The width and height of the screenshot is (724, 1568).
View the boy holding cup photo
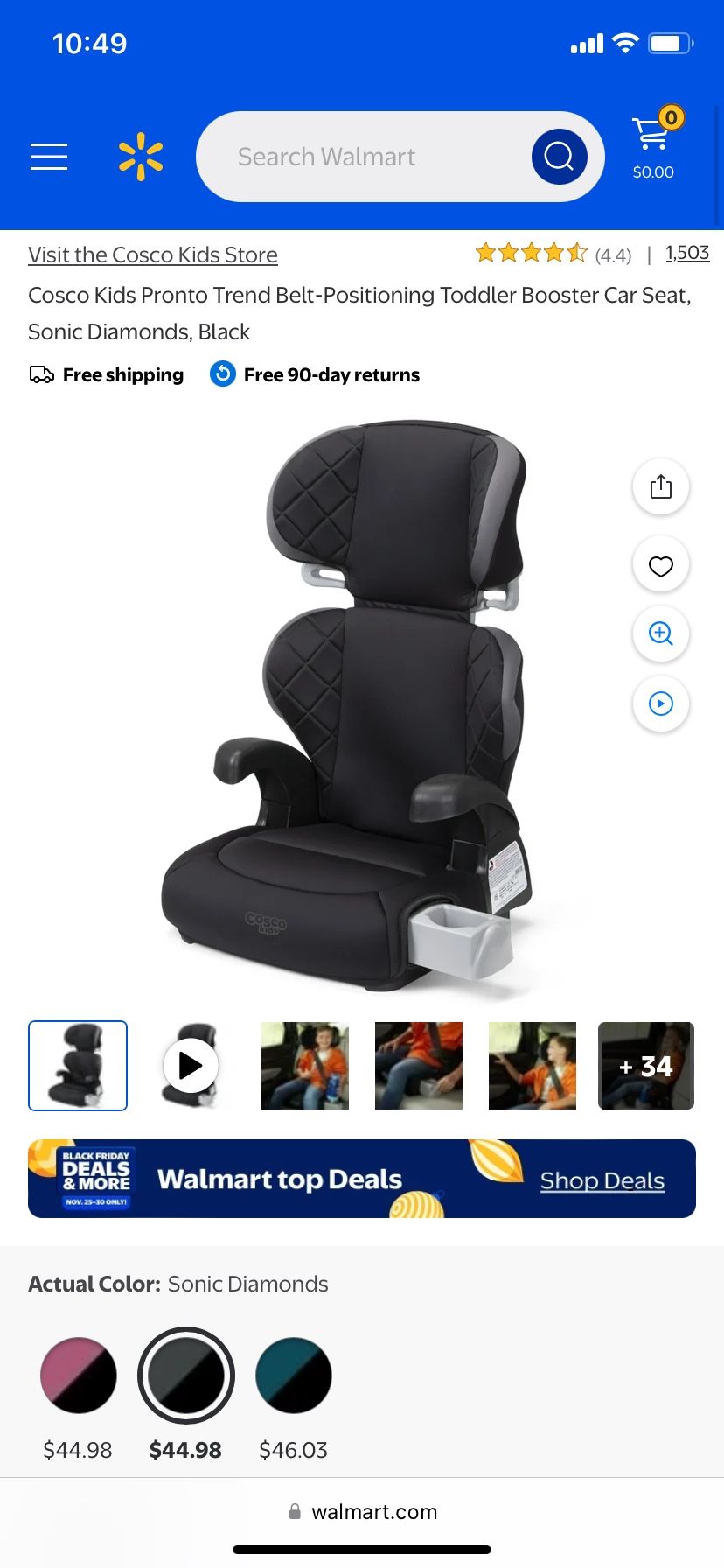click(x=305, y=1065)
